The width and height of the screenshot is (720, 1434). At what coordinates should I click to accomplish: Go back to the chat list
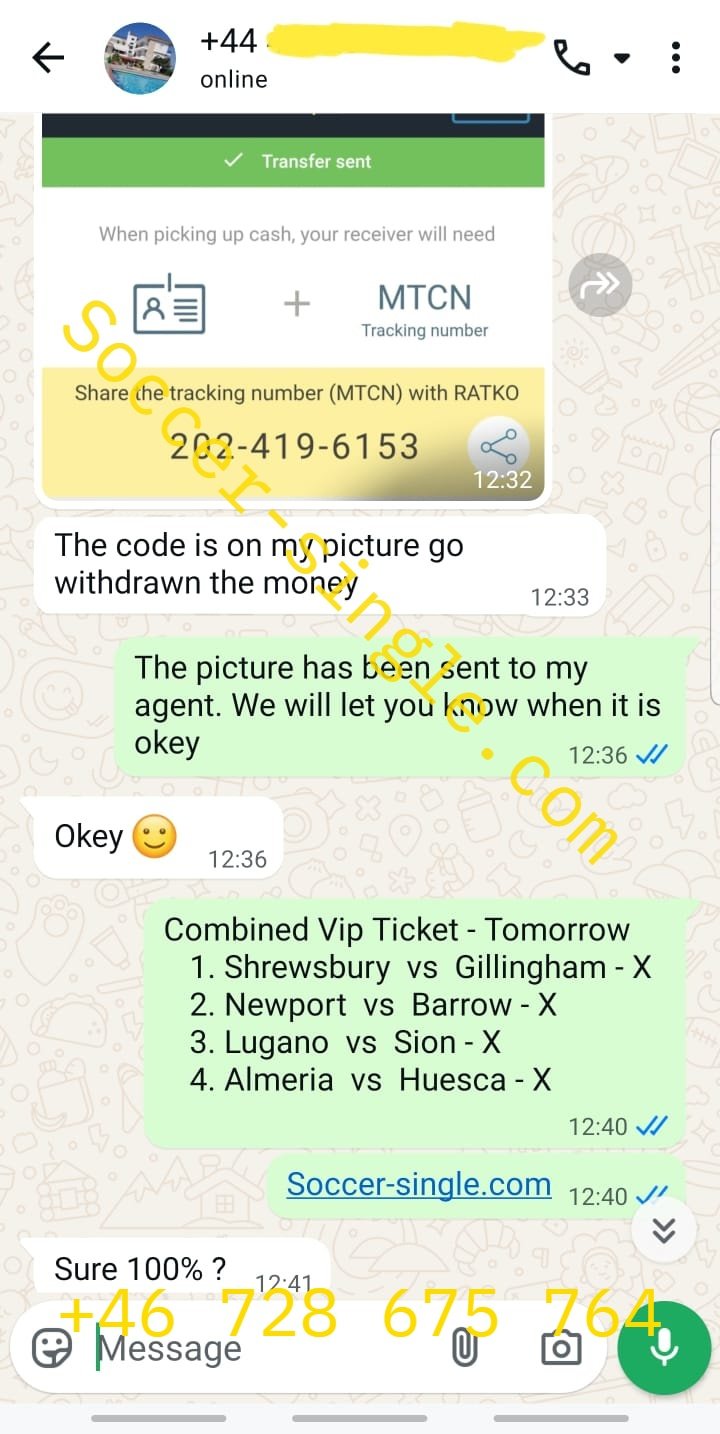pyautogui.click(x=47, y=58)
